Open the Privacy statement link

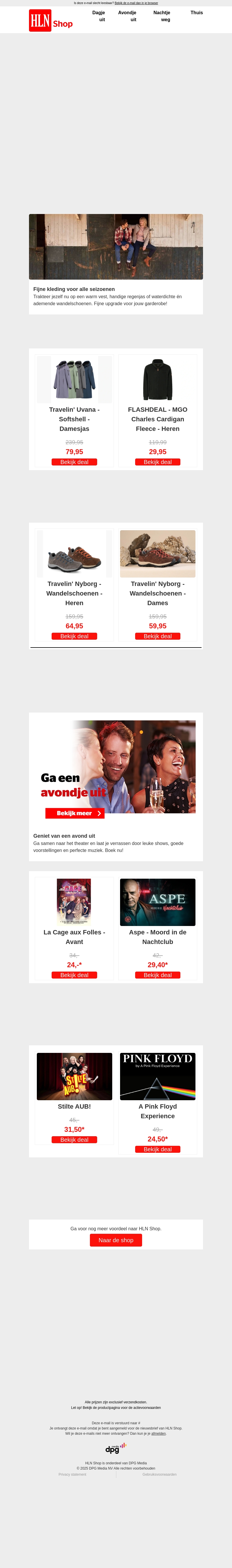[72, 1474]
